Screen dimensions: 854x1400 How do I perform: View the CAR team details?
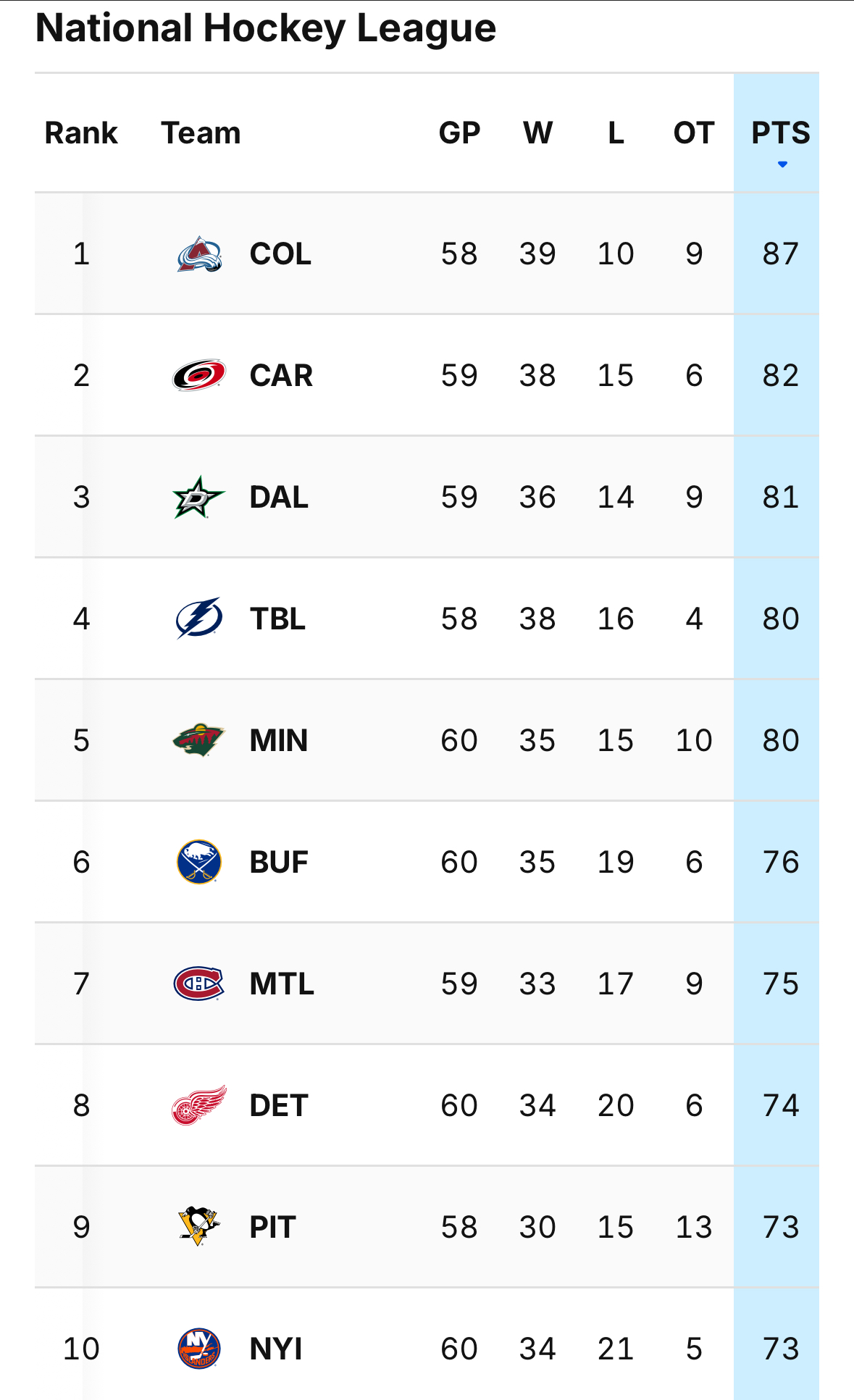[x=280, y=376]
